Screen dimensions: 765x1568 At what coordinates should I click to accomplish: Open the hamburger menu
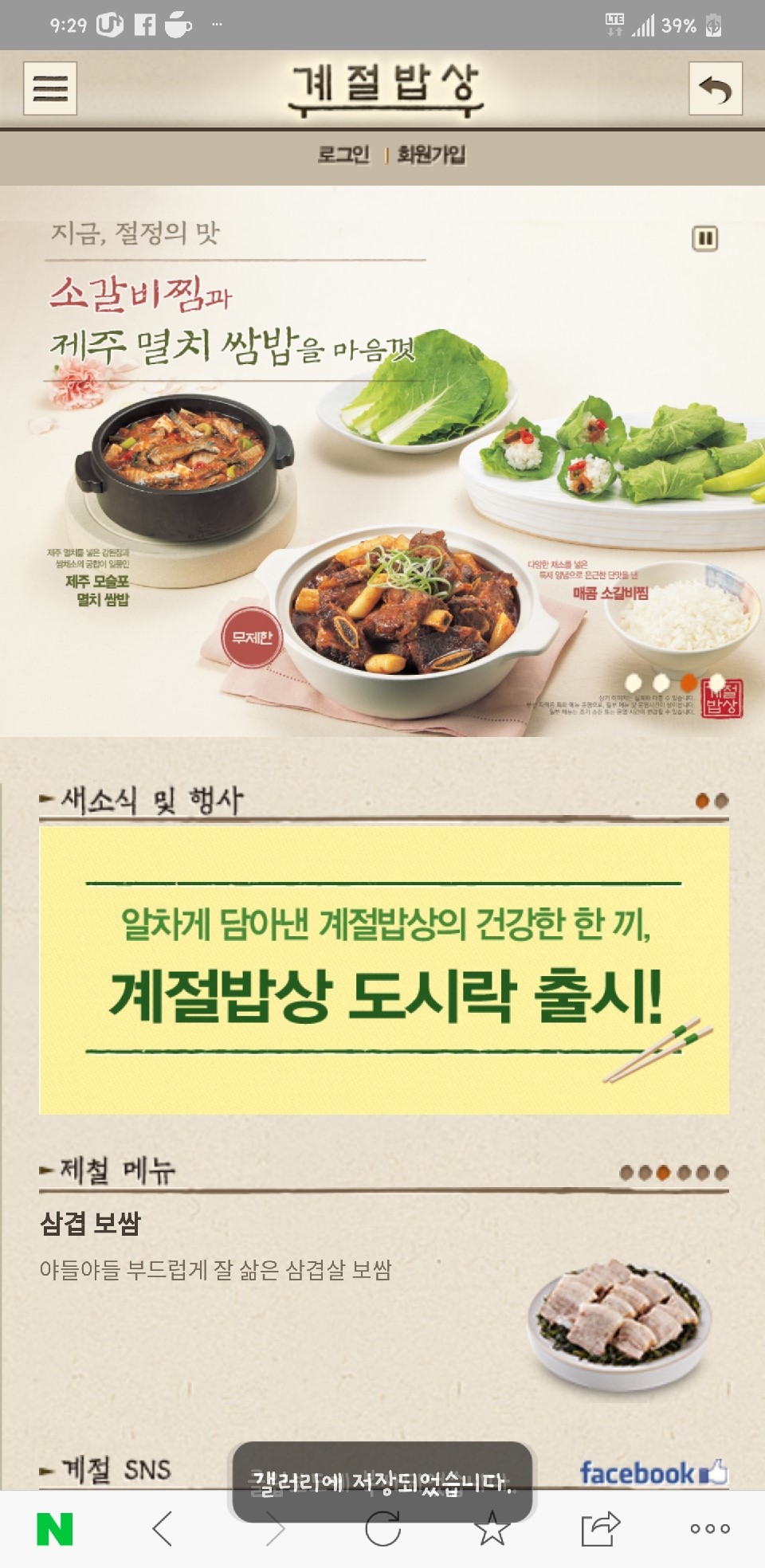pos(50,88)
